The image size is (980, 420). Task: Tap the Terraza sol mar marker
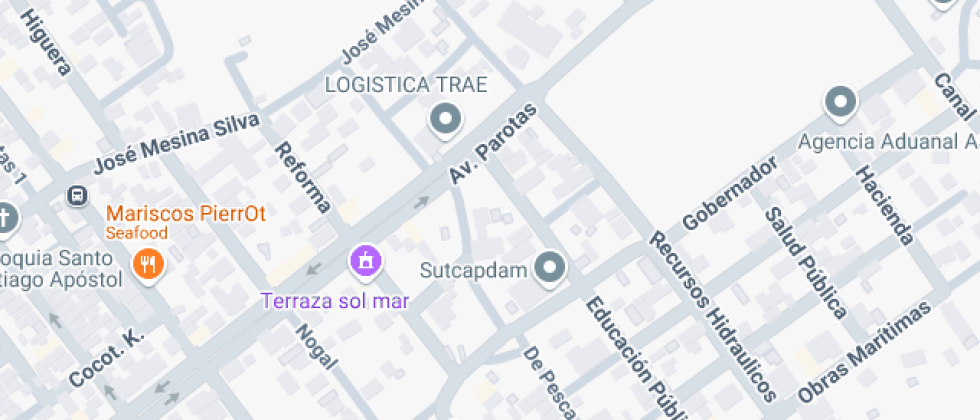[366, 261]
